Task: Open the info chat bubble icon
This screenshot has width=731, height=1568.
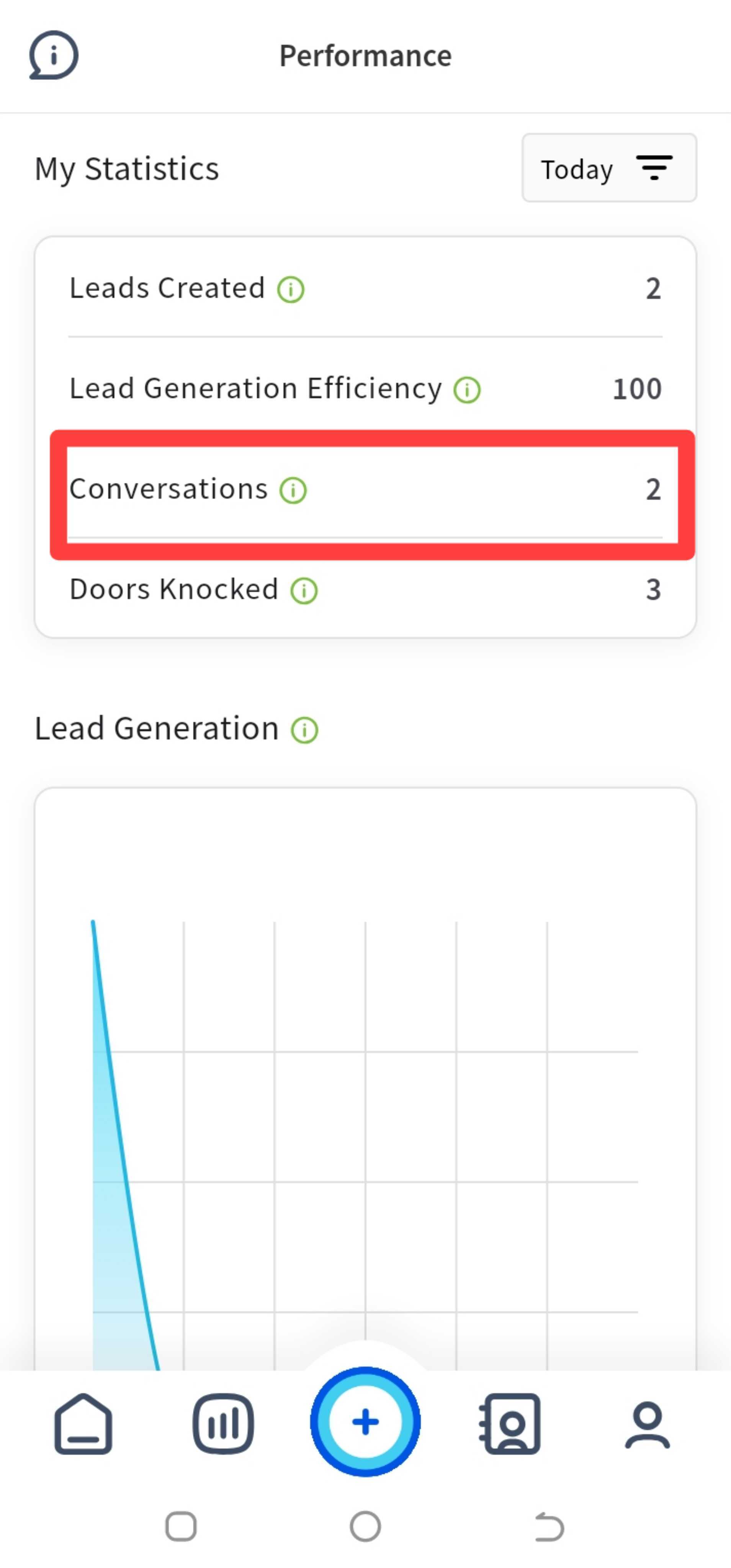Action: 54,56
